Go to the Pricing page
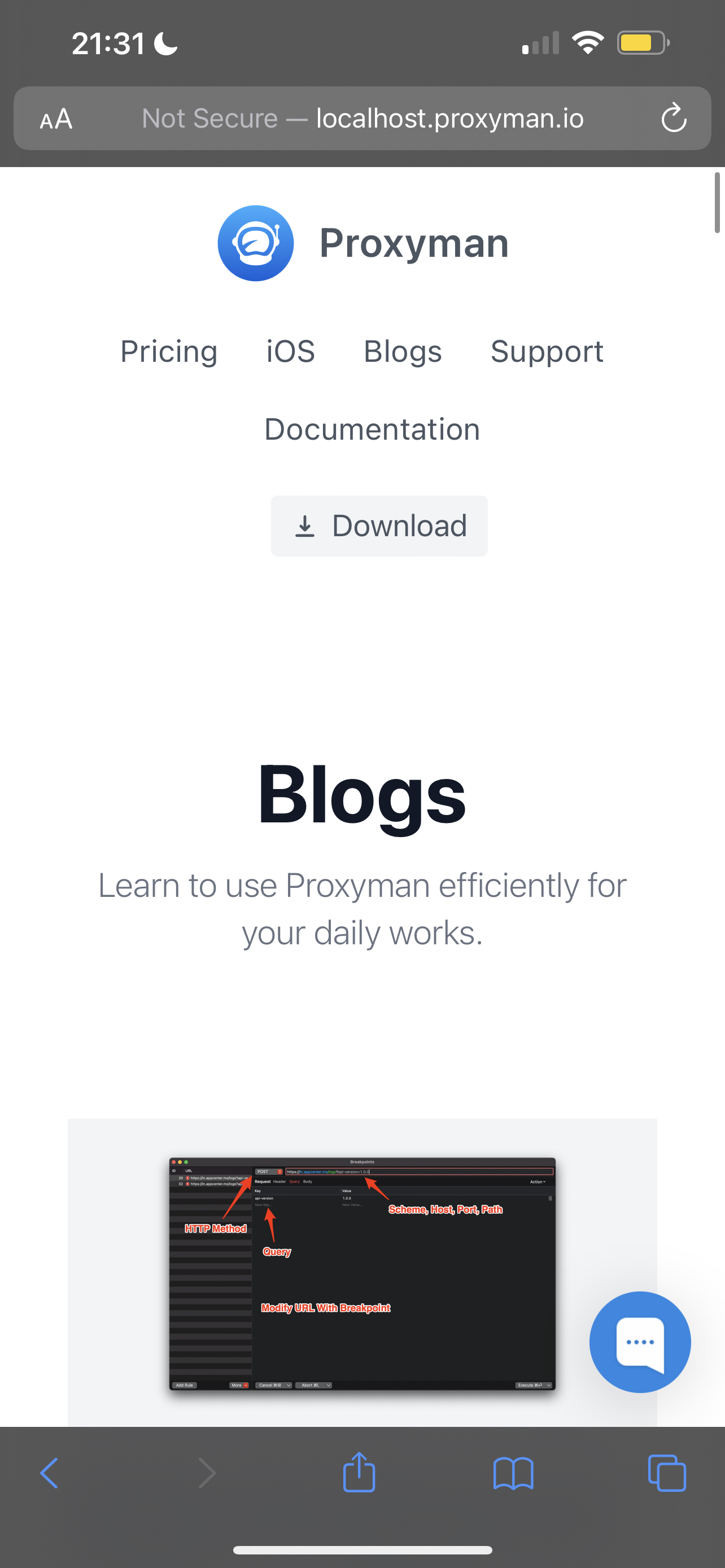The image size is (725, 1568). point(169,351)
